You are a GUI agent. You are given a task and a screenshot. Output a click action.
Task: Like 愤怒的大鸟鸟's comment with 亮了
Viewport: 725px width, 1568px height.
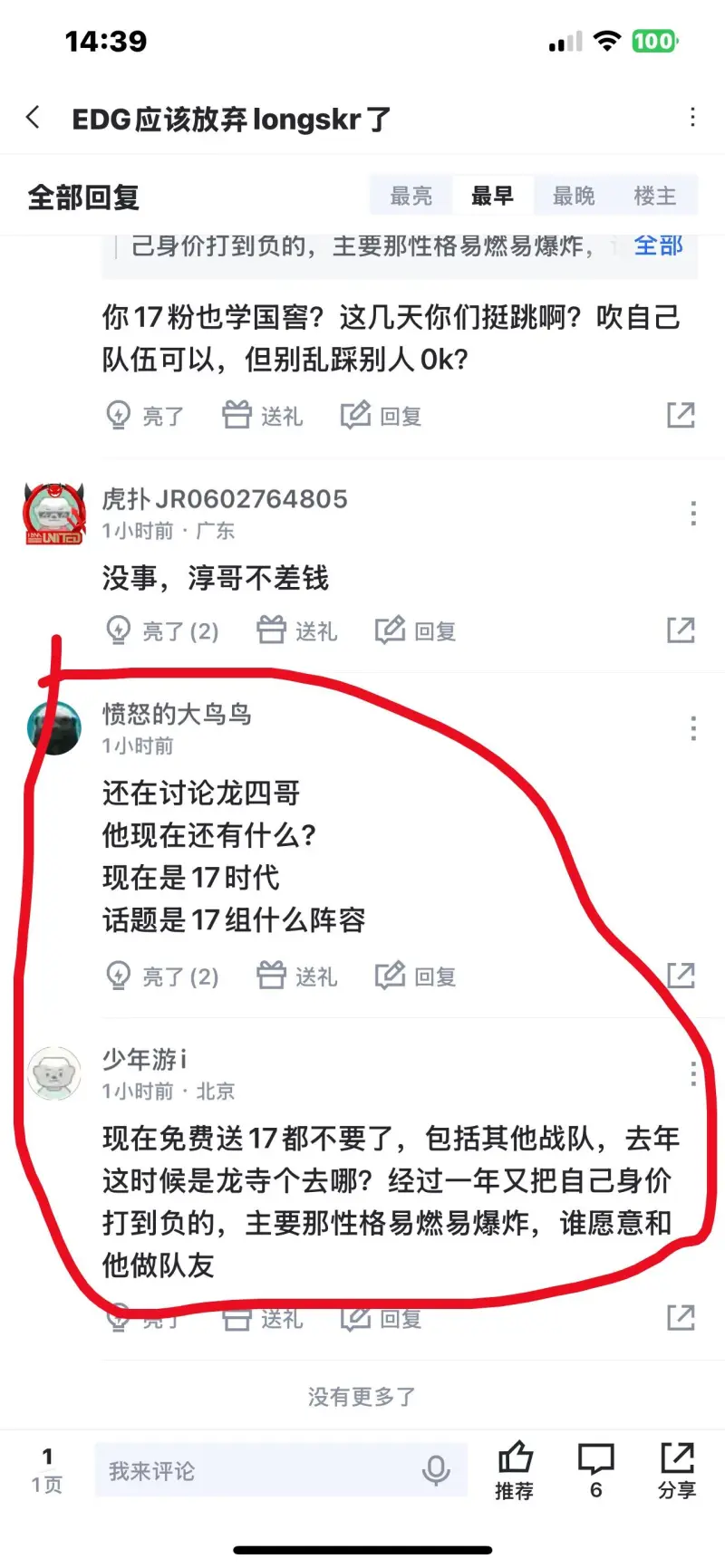coord(162,976)
